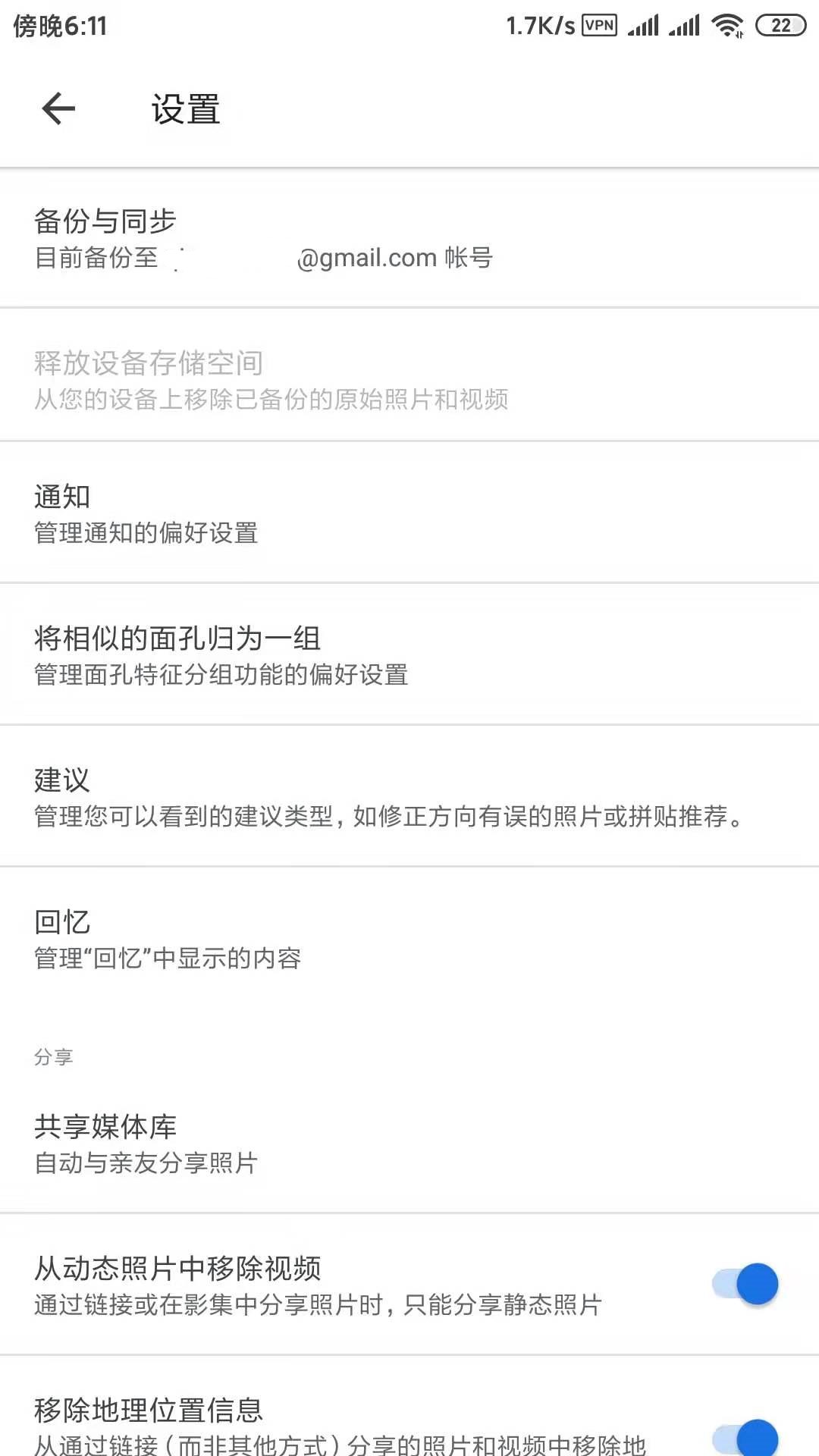The image size is (819, 1456).
Task: Open 将相似的面孔归为一组 settings
Action: 409,655
